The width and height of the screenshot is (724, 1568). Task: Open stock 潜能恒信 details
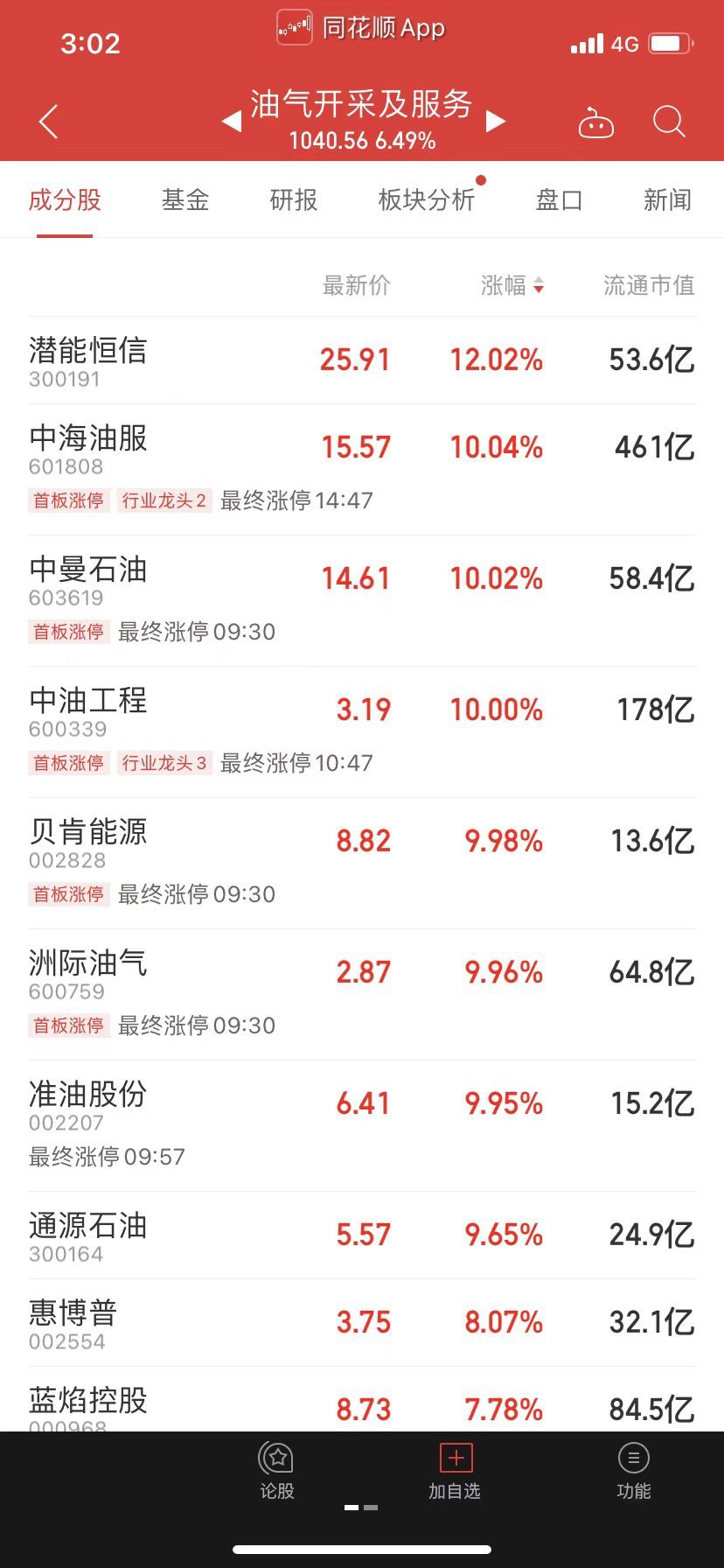point(88,360)
